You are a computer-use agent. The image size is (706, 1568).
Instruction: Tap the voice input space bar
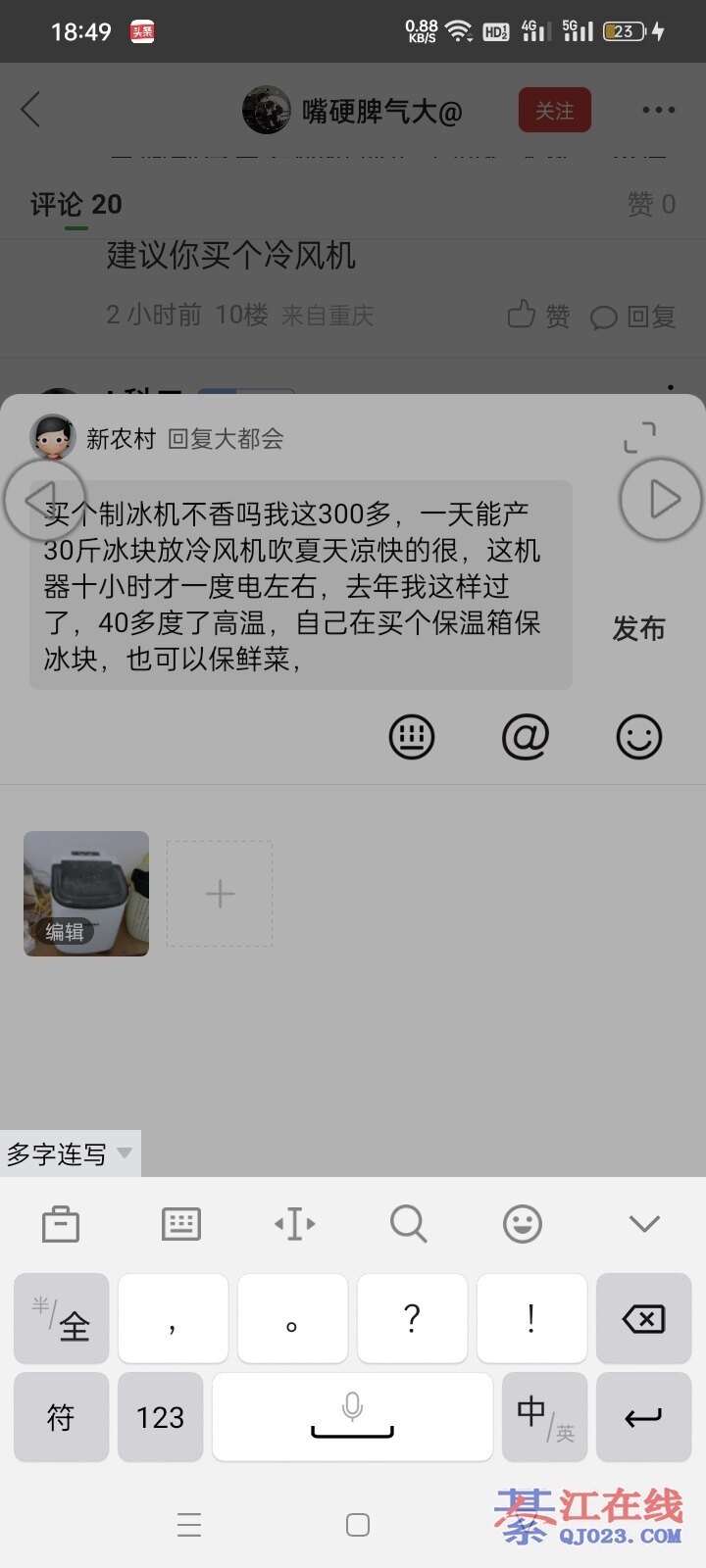[x=352, y=1417]
